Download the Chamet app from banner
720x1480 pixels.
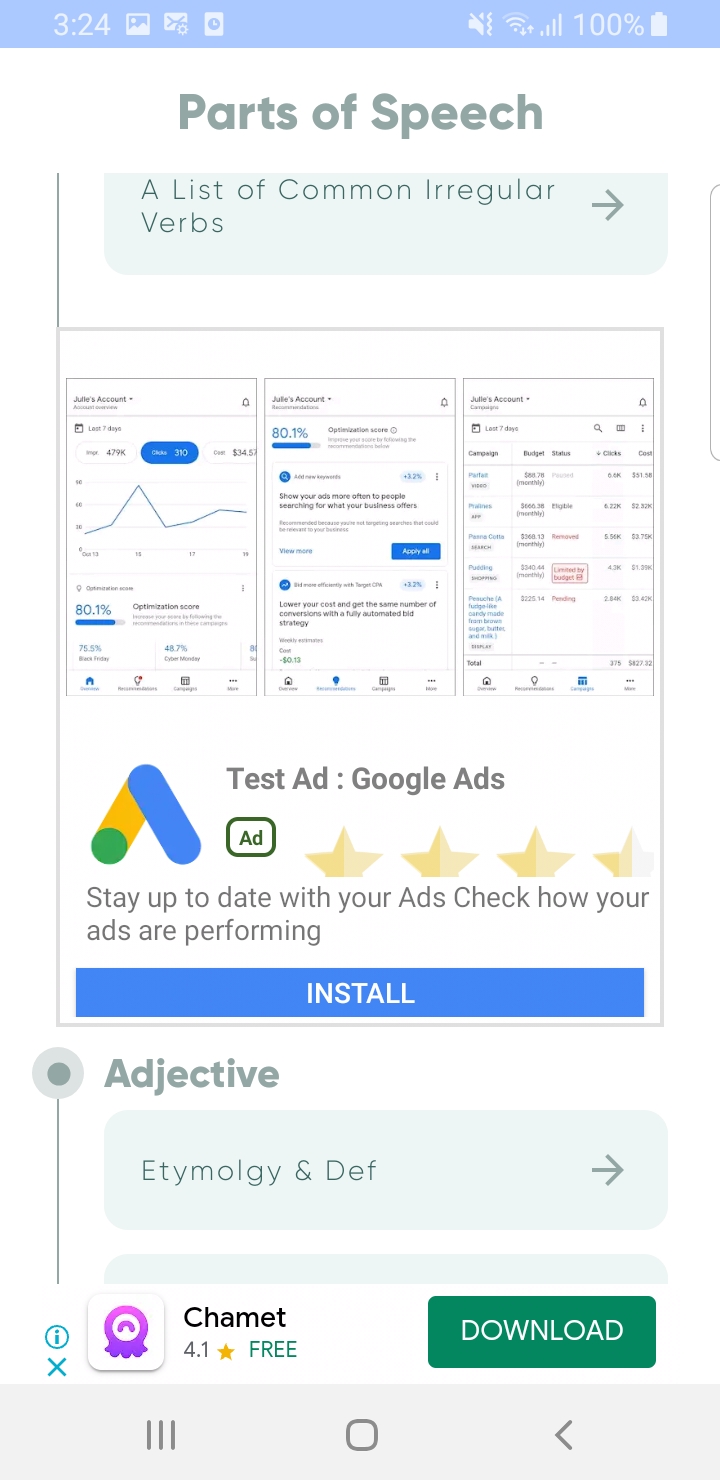[541, 1331]
